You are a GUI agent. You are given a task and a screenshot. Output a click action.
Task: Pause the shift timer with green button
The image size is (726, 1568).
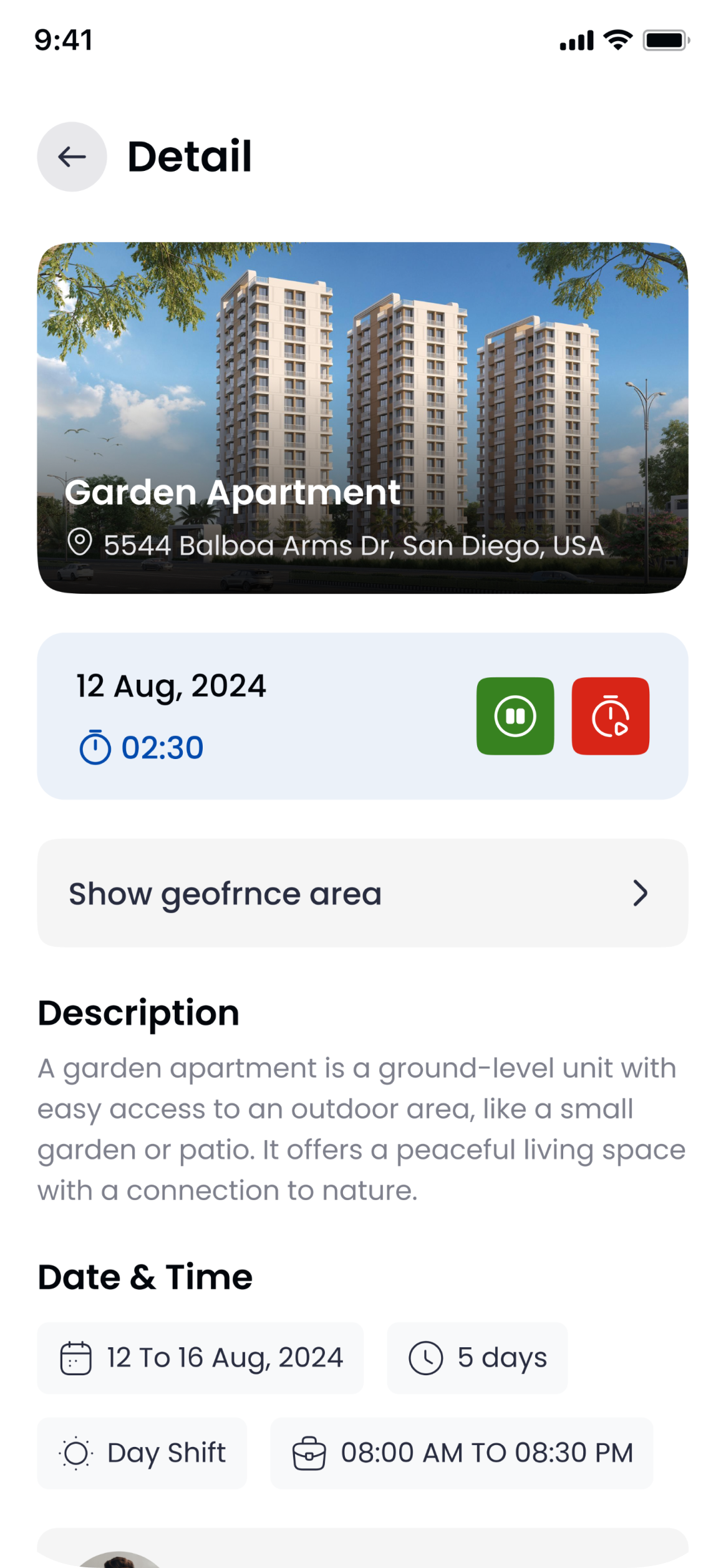pyautogui.click(x=515, y=716)
